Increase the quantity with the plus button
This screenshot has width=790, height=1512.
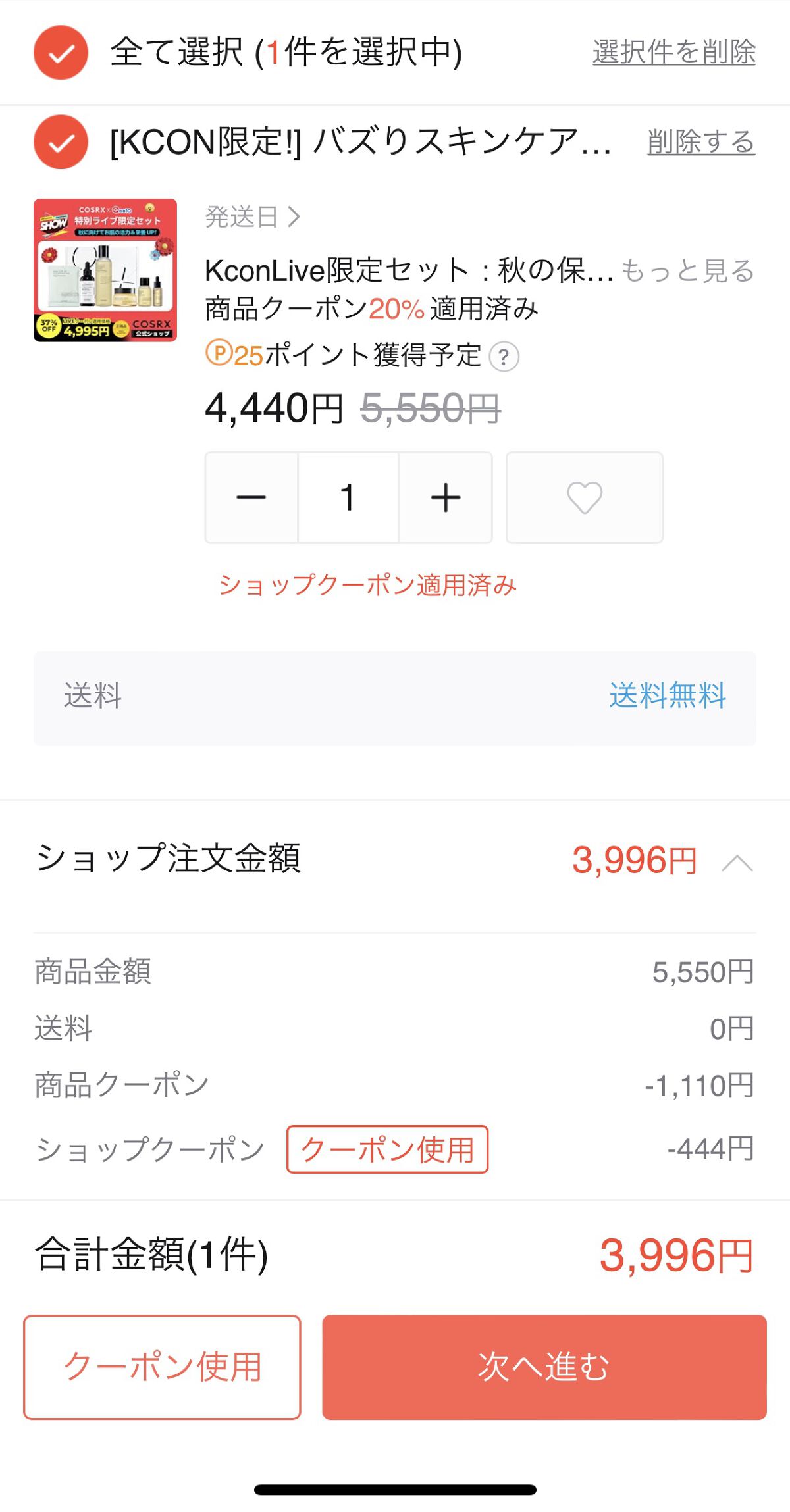click(x=446, y=497)
